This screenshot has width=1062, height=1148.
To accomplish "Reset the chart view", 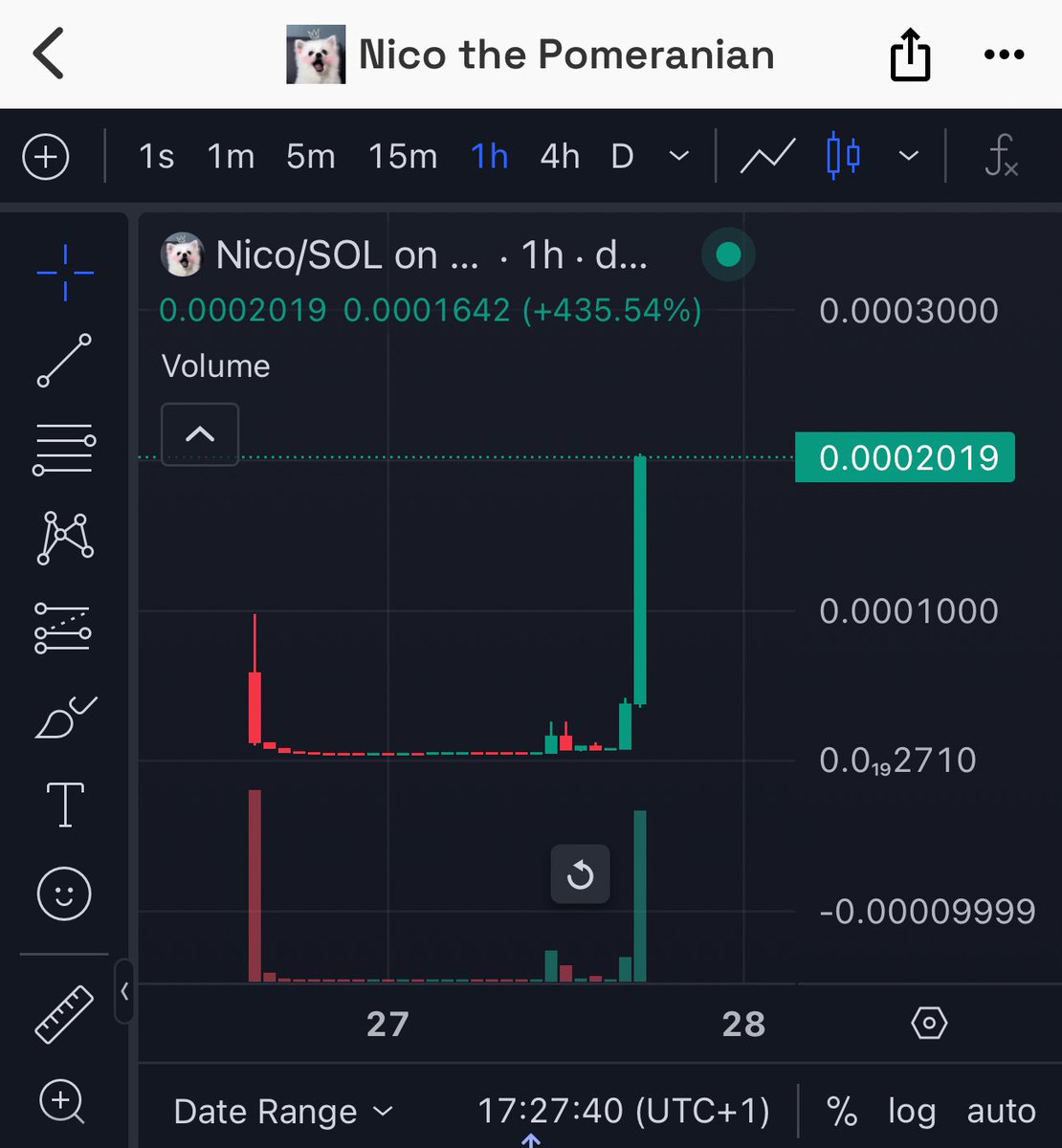I will (x=580, y=874).
